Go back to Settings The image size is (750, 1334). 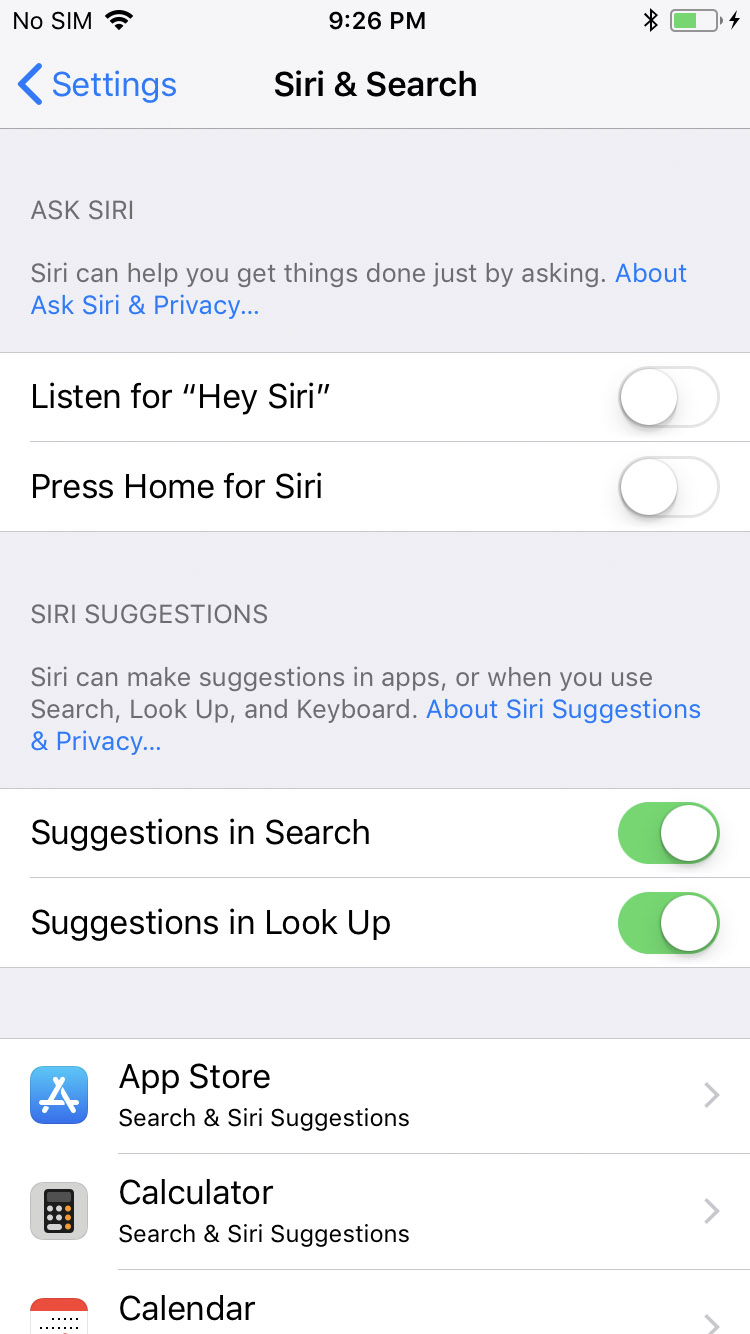[97, 85]
